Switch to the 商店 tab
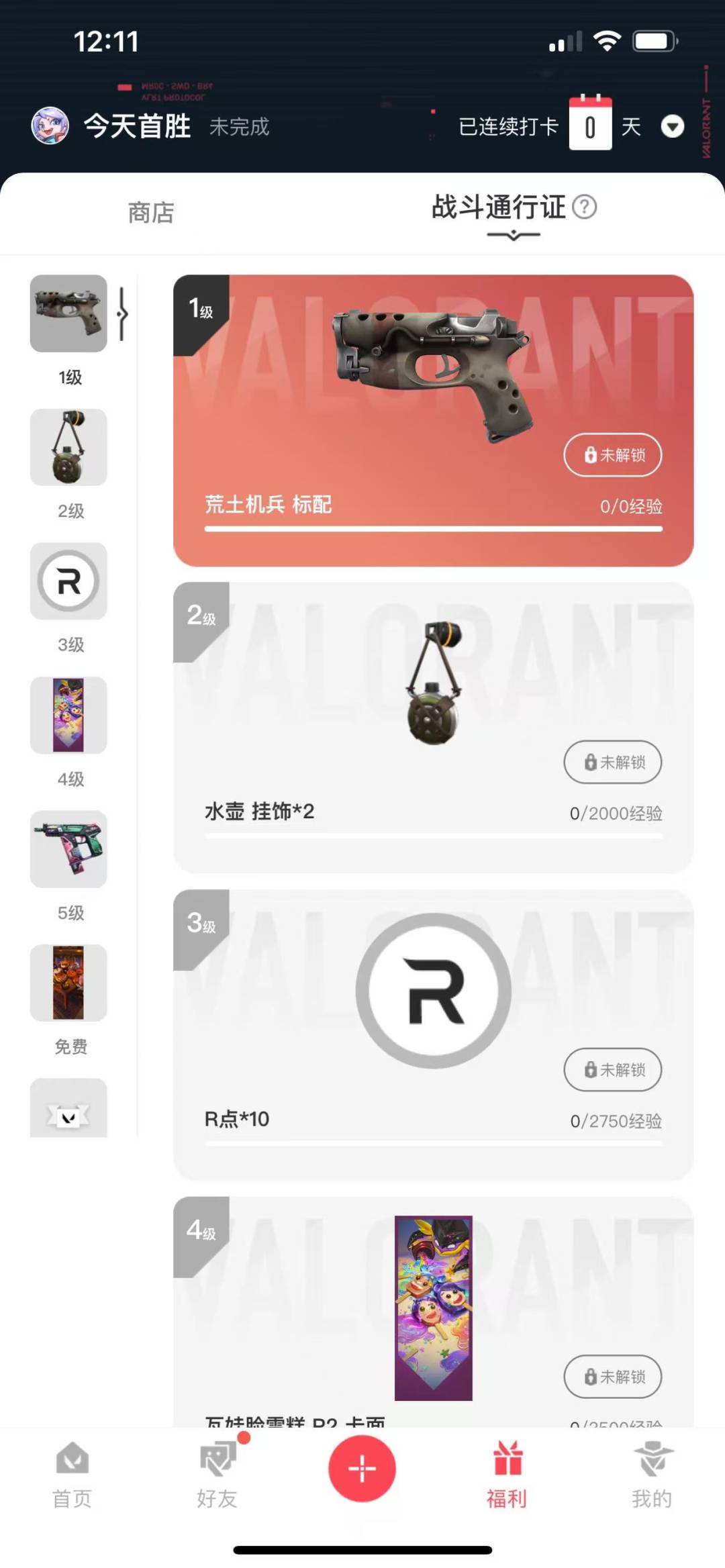 coord(151,213)
